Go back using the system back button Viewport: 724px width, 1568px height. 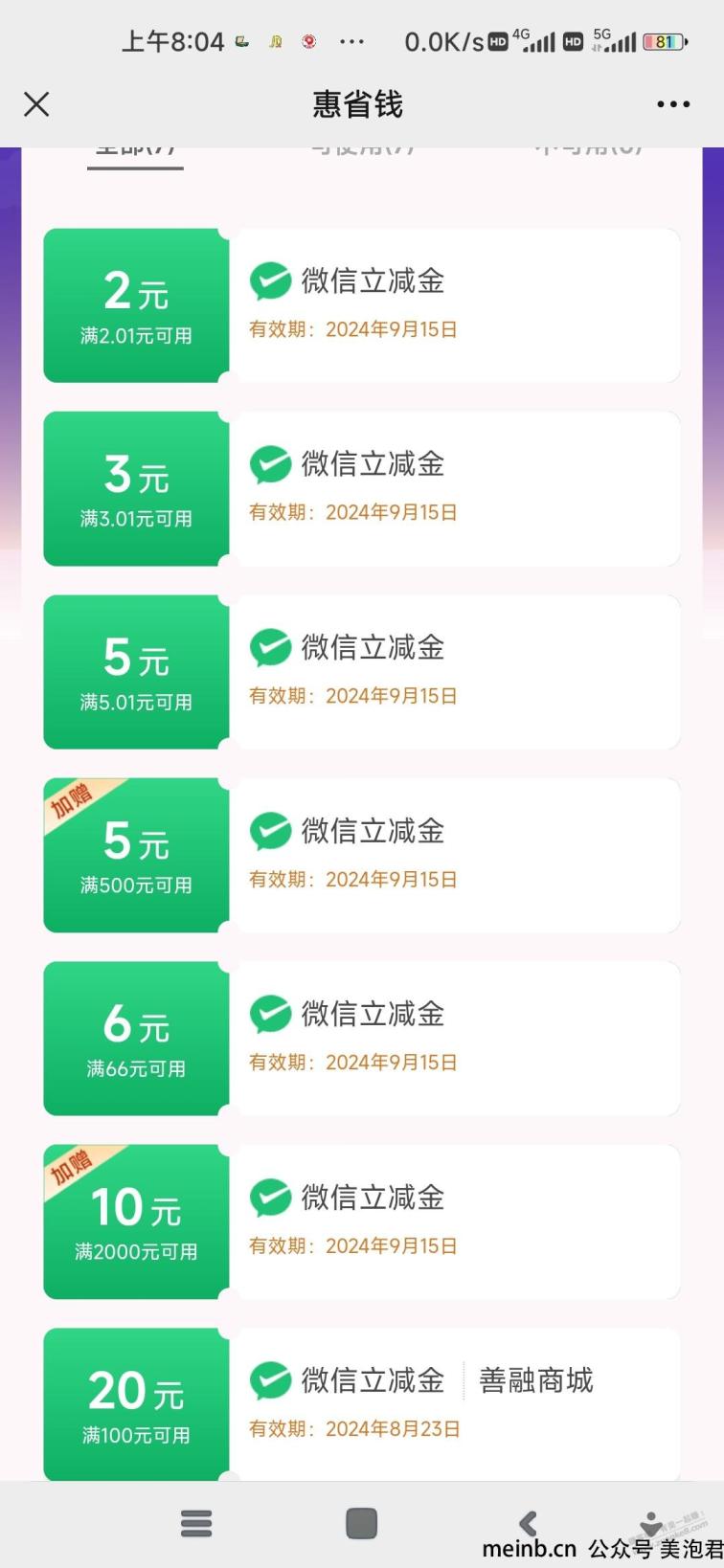[528, 1523]
